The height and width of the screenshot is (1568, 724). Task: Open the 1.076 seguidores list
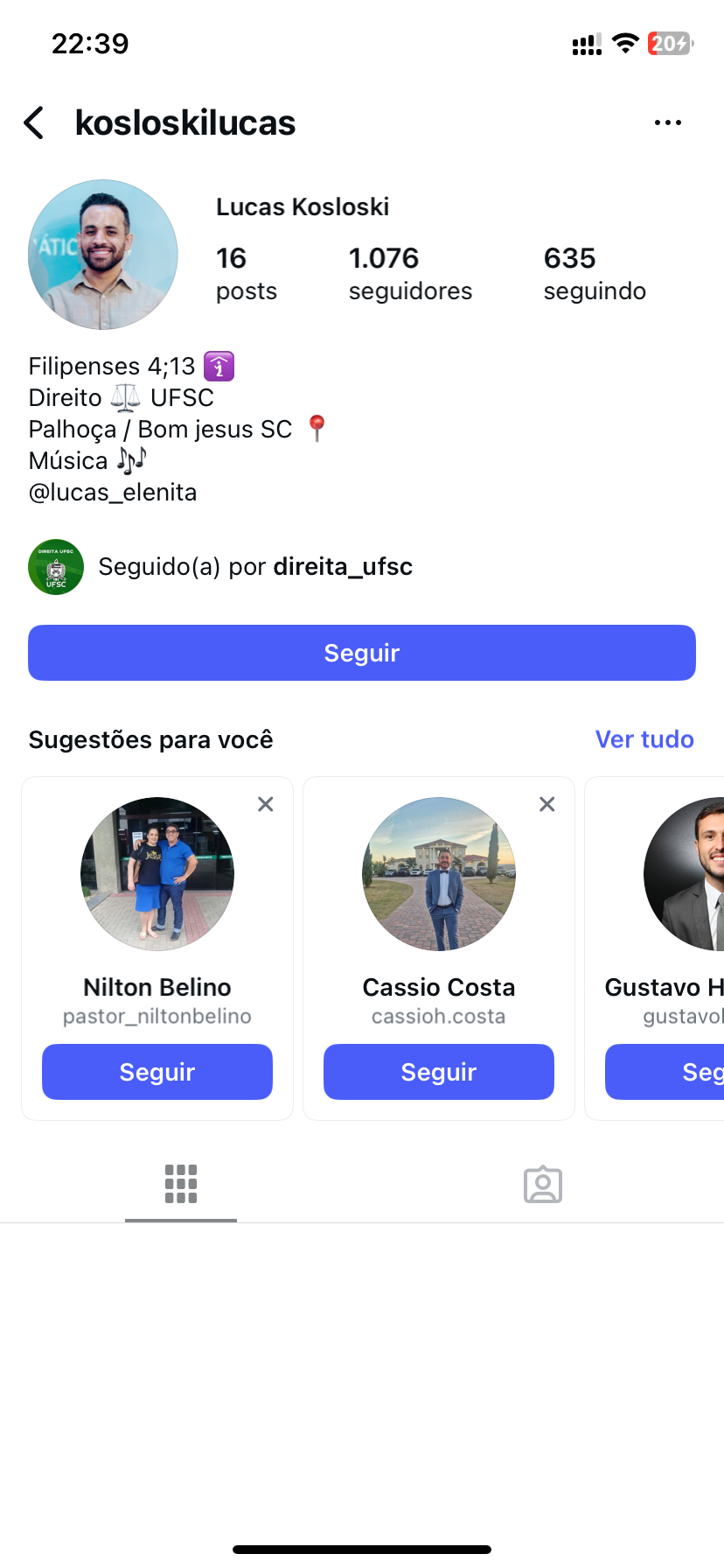click(409, 273)
